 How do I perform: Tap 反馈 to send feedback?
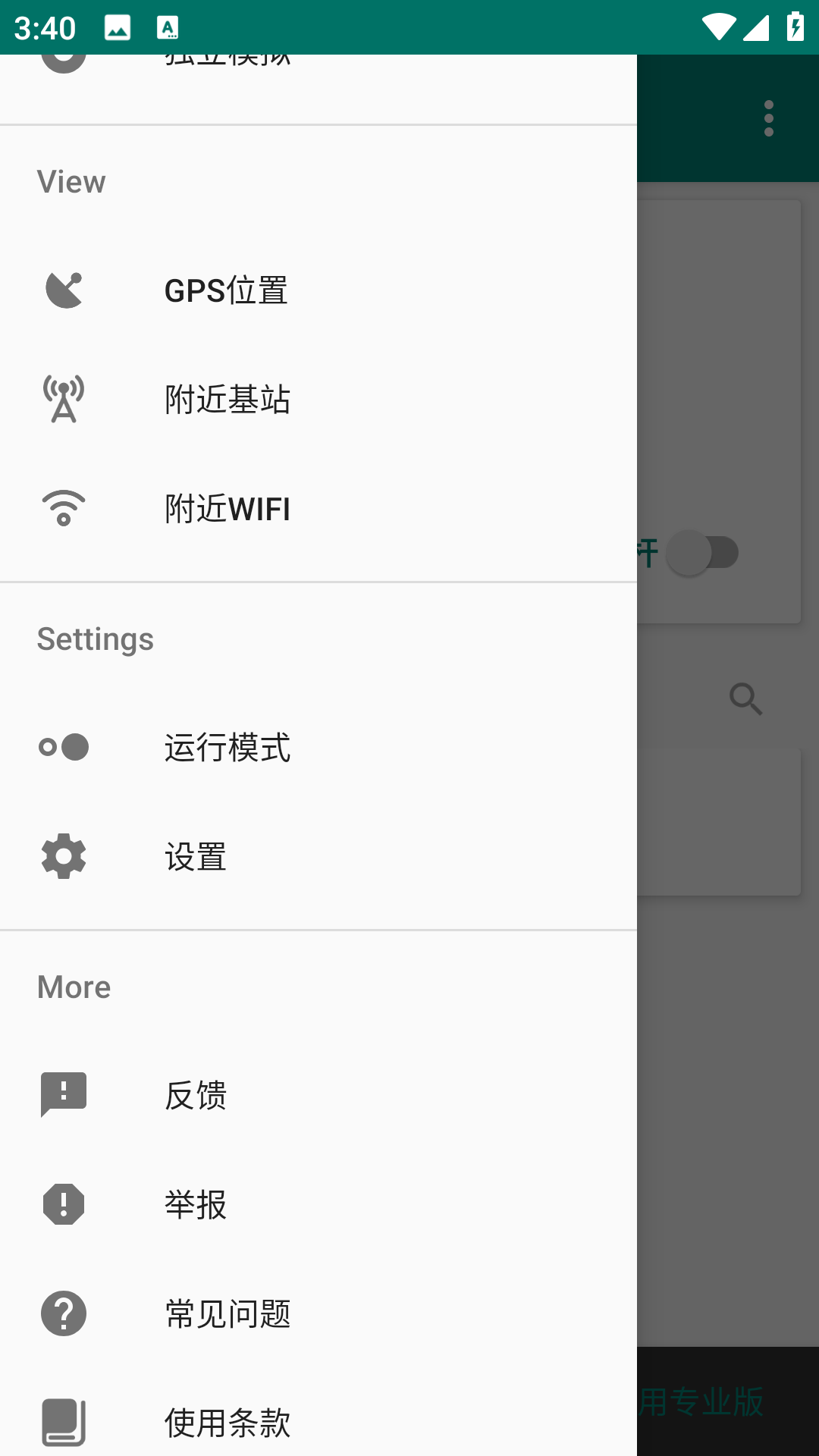(194, 1095)
